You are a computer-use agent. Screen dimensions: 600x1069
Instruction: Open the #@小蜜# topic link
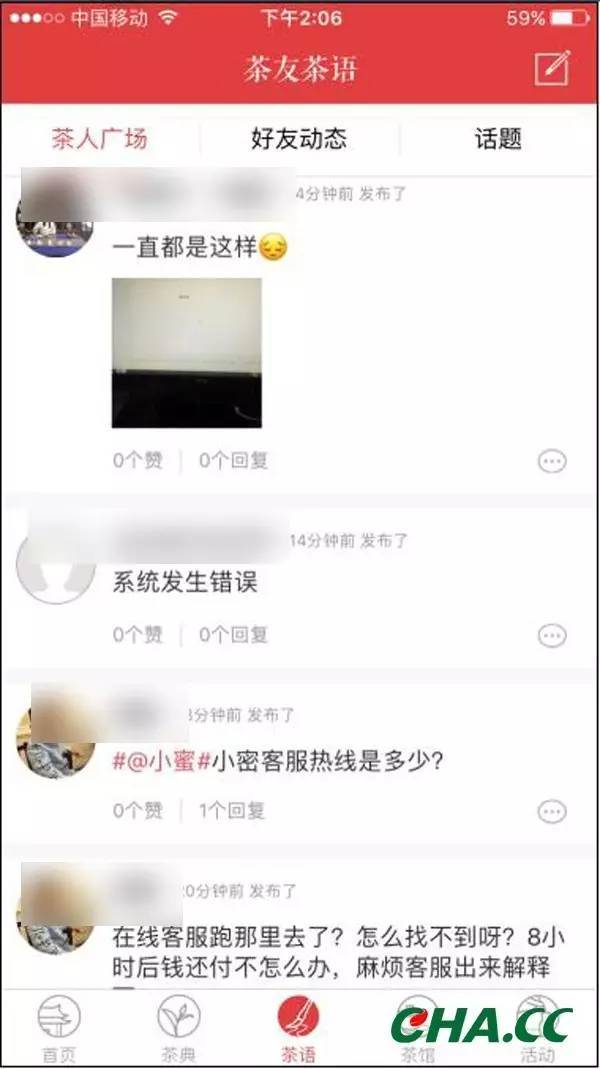click(x=161, y=762)
